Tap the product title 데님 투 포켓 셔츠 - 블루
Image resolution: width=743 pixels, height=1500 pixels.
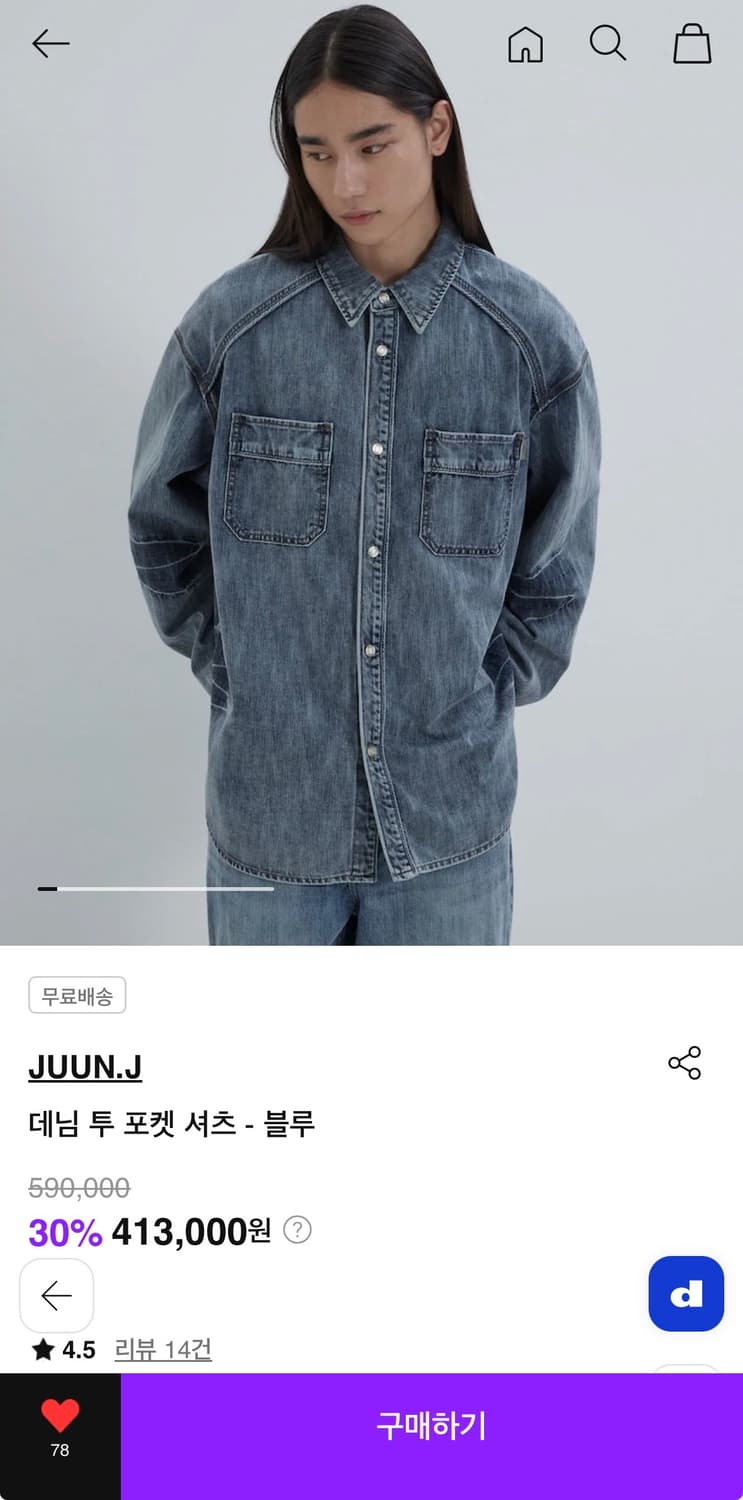coord(171,1123)
